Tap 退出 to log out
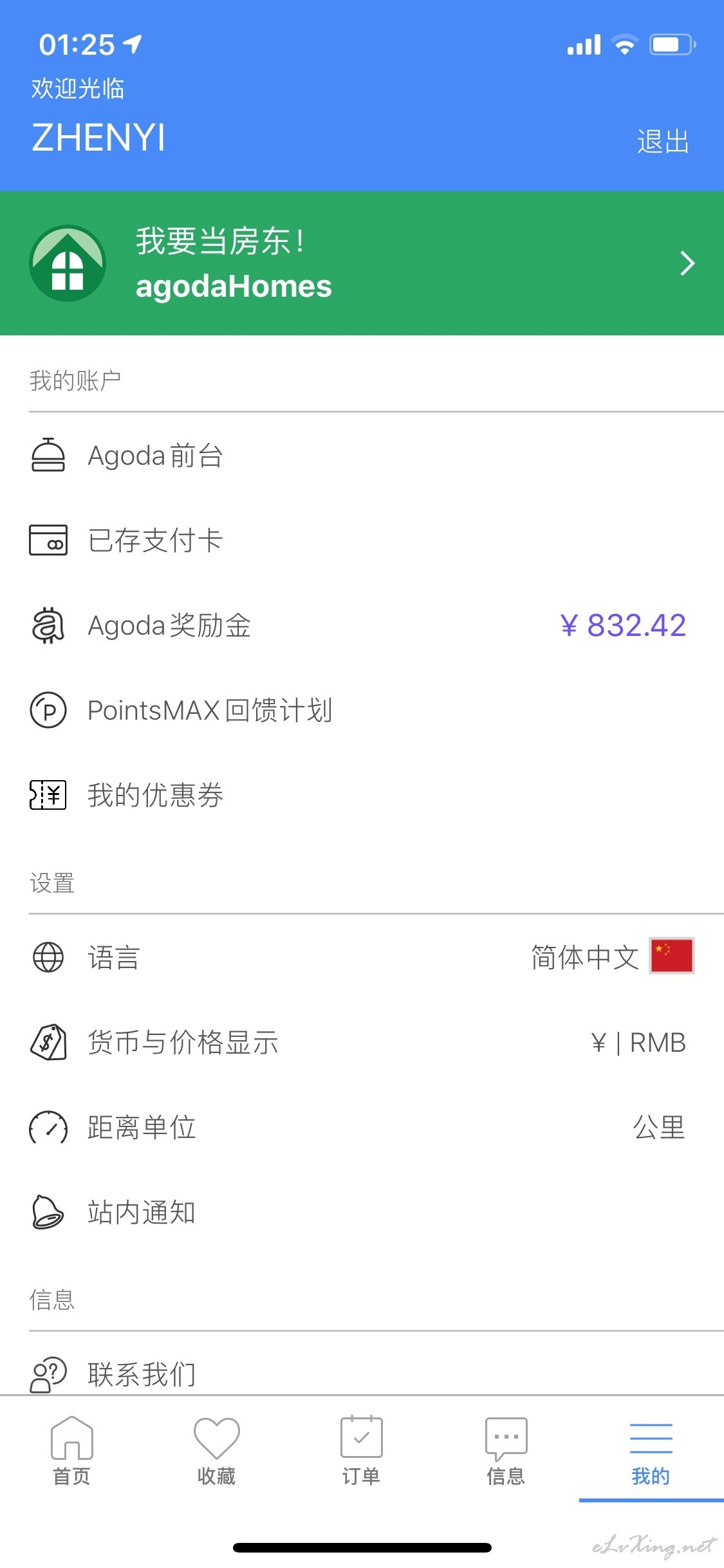 pyautogui.click(x=663, y=142)
